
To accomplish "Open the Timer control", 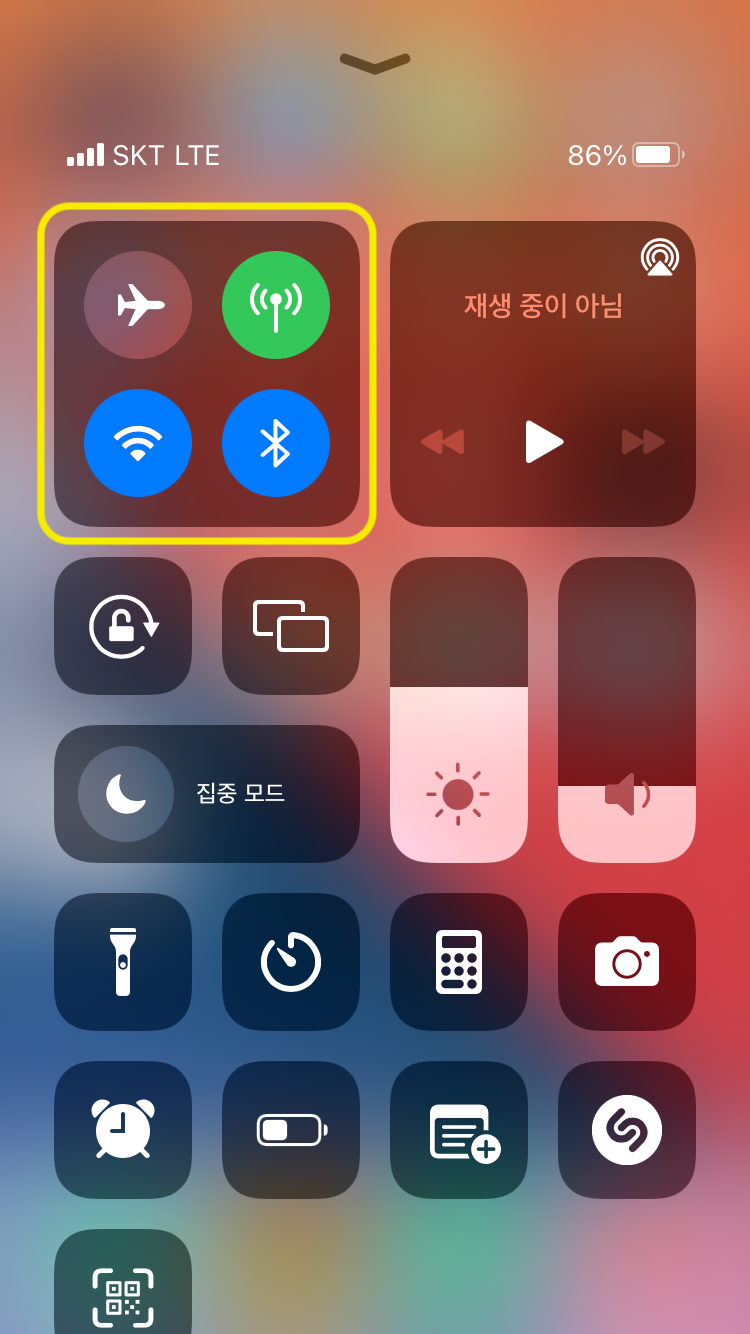I will click(290, 961).
